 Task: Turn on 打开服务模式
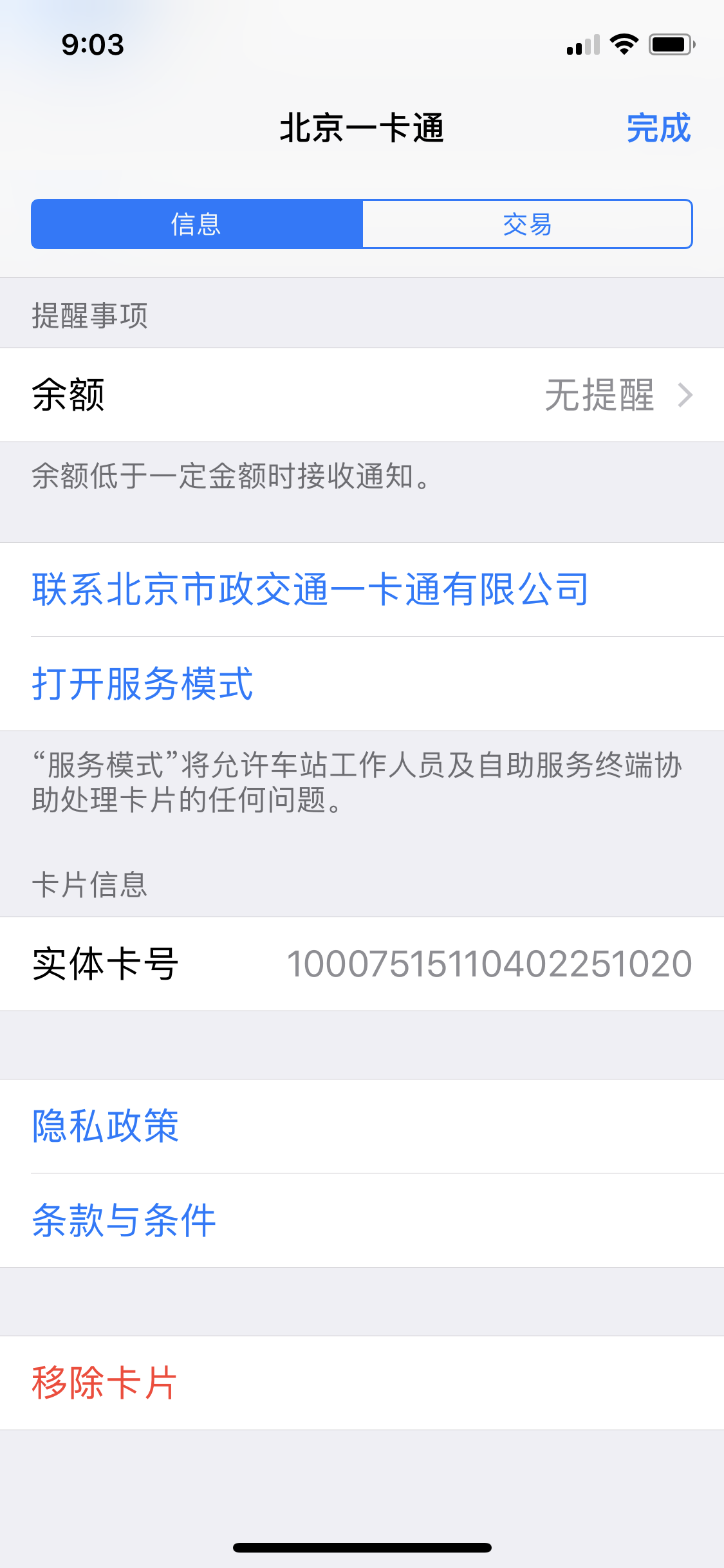tap(143, 684)
